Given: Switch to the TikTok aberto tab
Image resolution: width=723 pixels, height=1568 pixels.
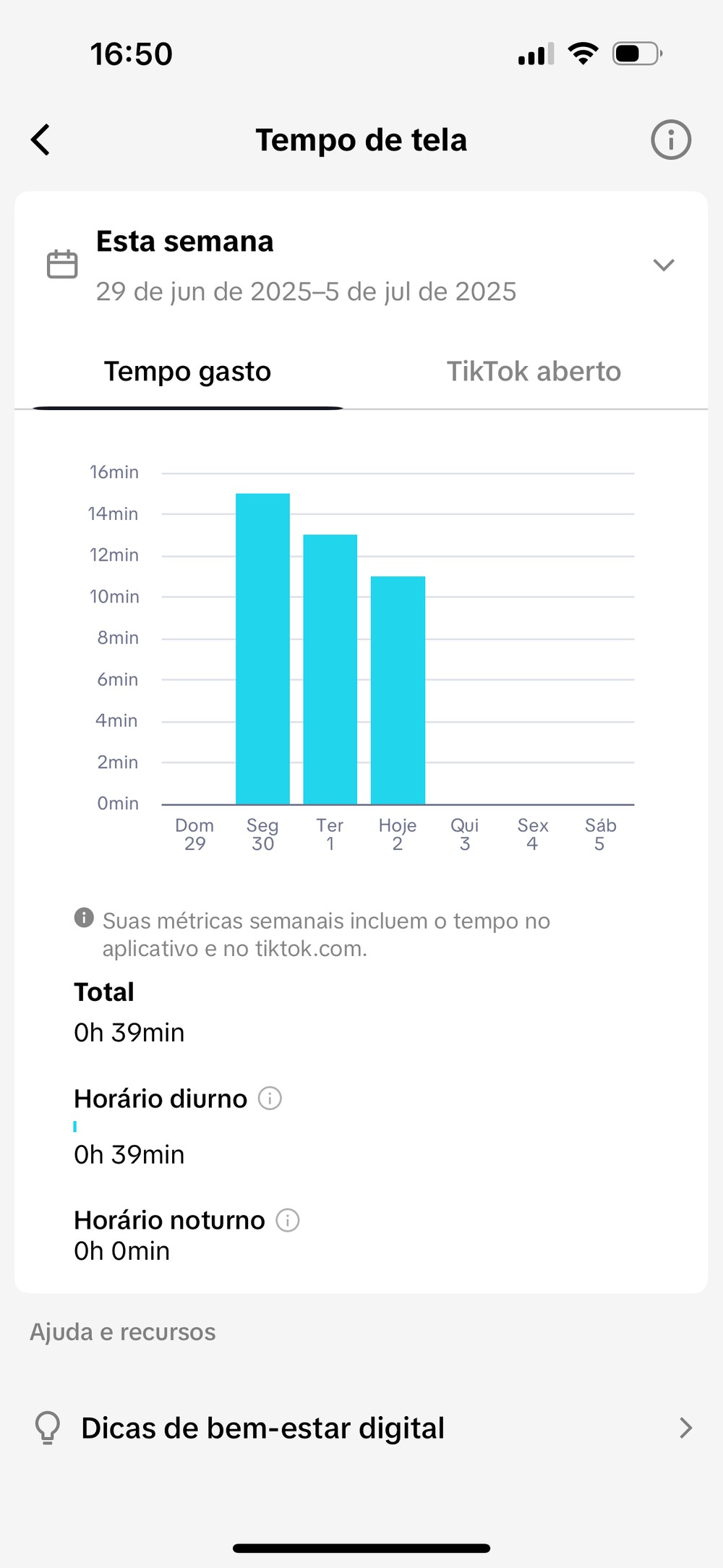Looking at the screenshot, I should point(534,372).
